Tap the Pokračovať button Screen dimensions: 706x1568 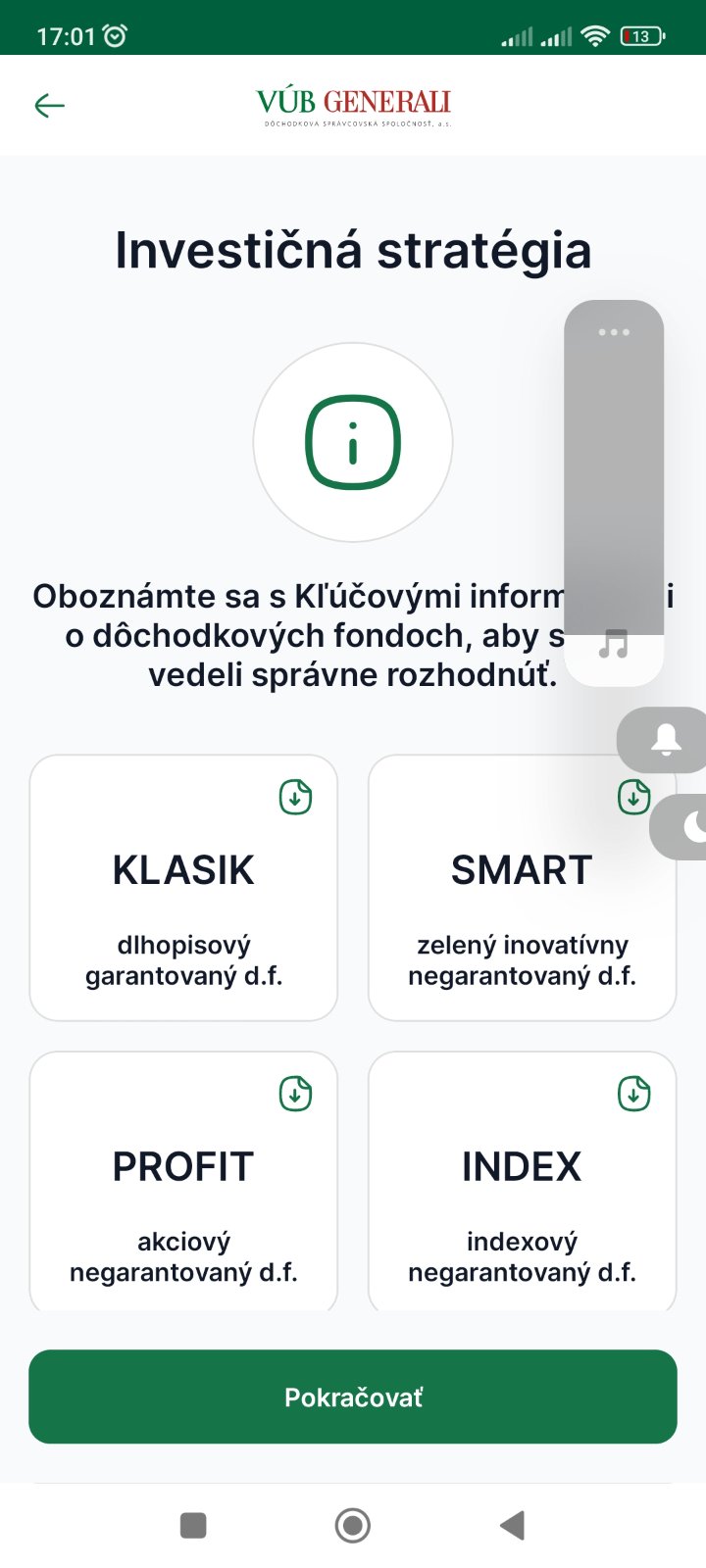[353, 1396]
